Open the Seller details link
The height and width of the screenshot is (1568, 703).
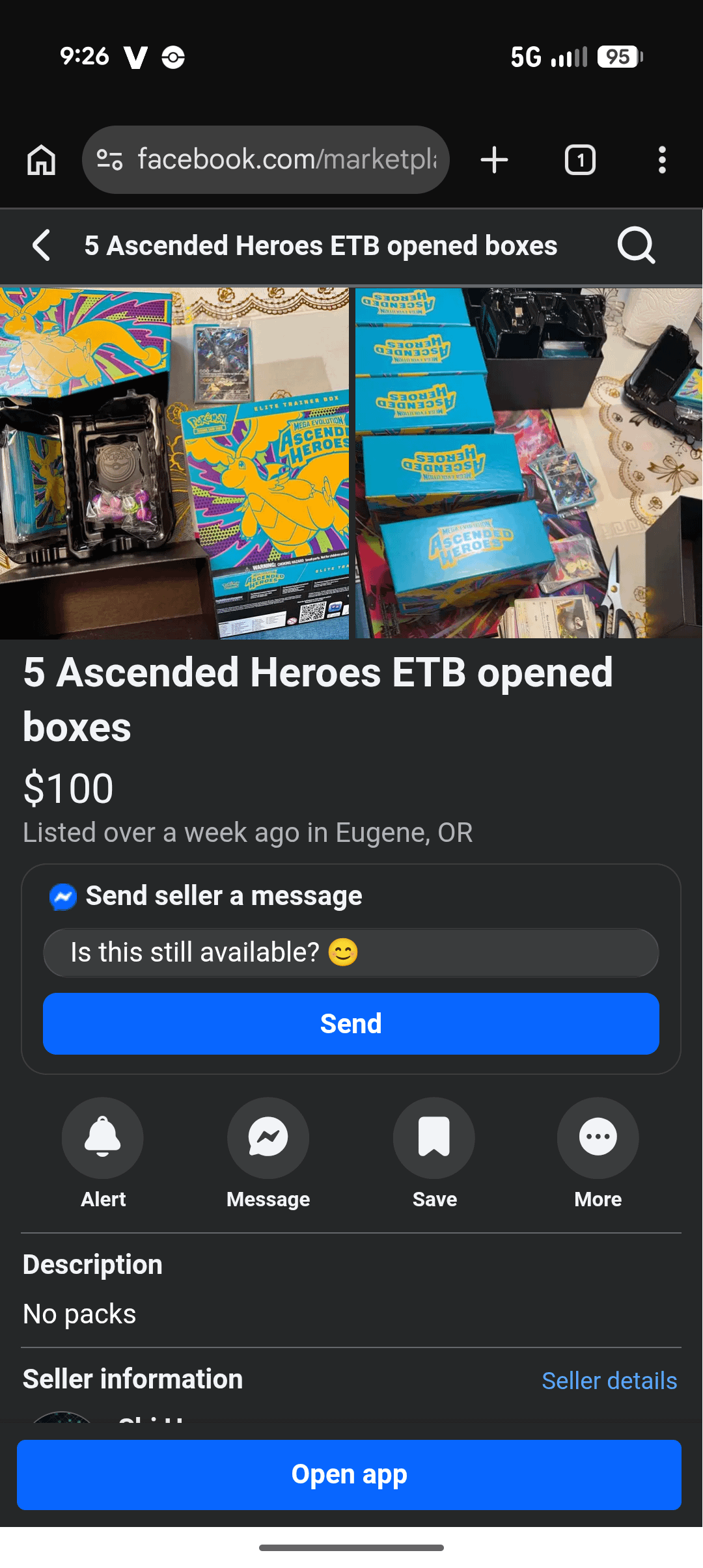[609, 1381]
